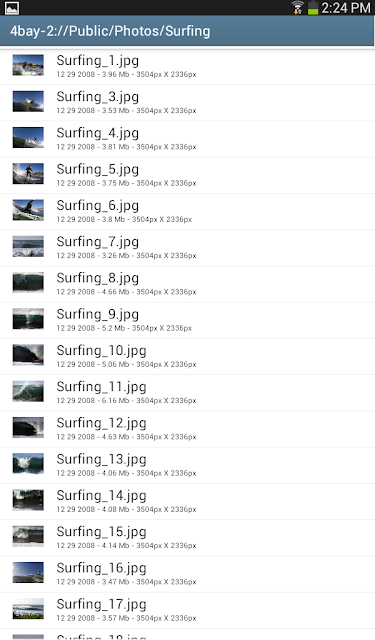Open the Surfing_8.jpg image
The height and width of the screenshot is (640, 375).
[187, 284]
